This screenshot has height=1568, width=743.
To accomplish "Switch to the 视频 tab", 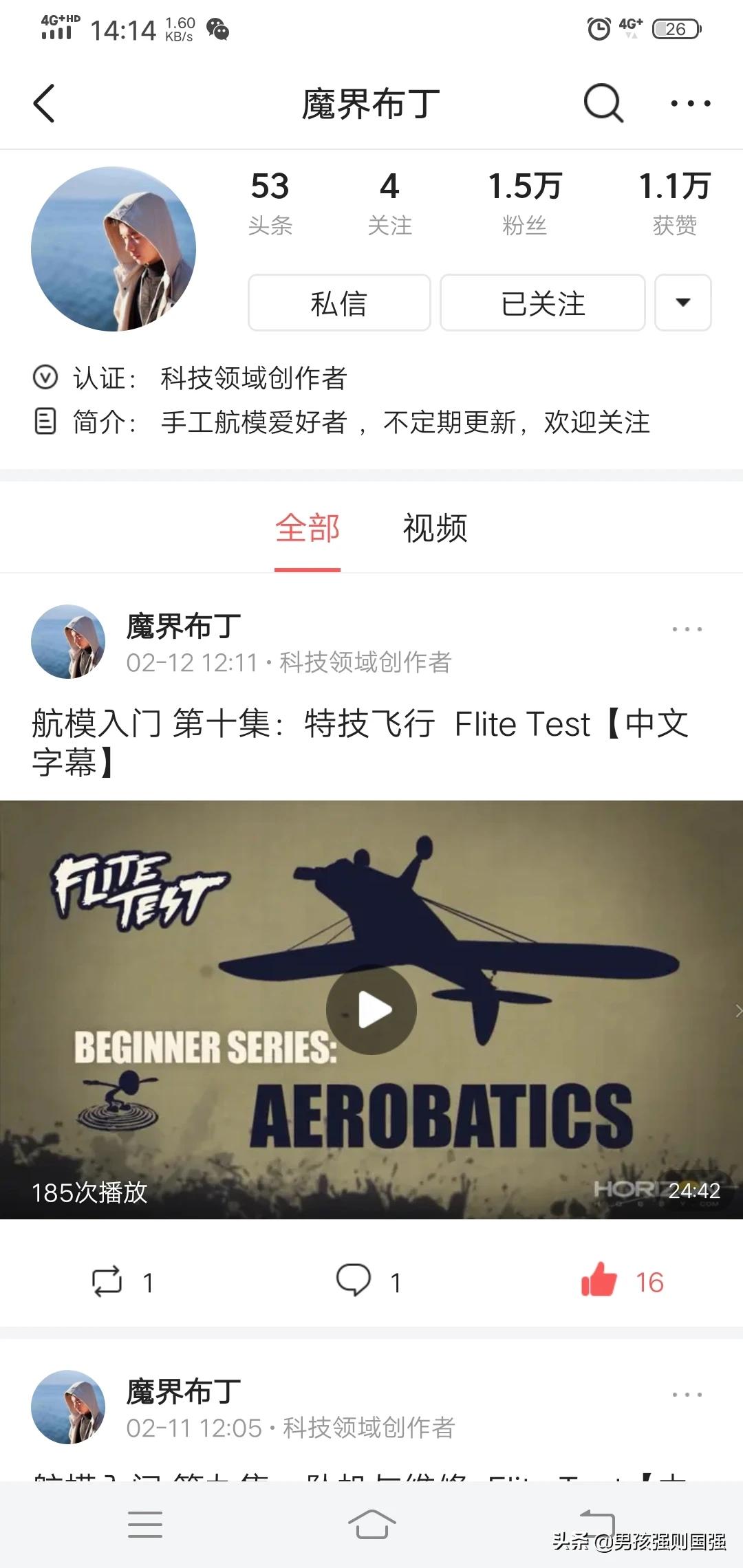I will (x=435, y=528).
